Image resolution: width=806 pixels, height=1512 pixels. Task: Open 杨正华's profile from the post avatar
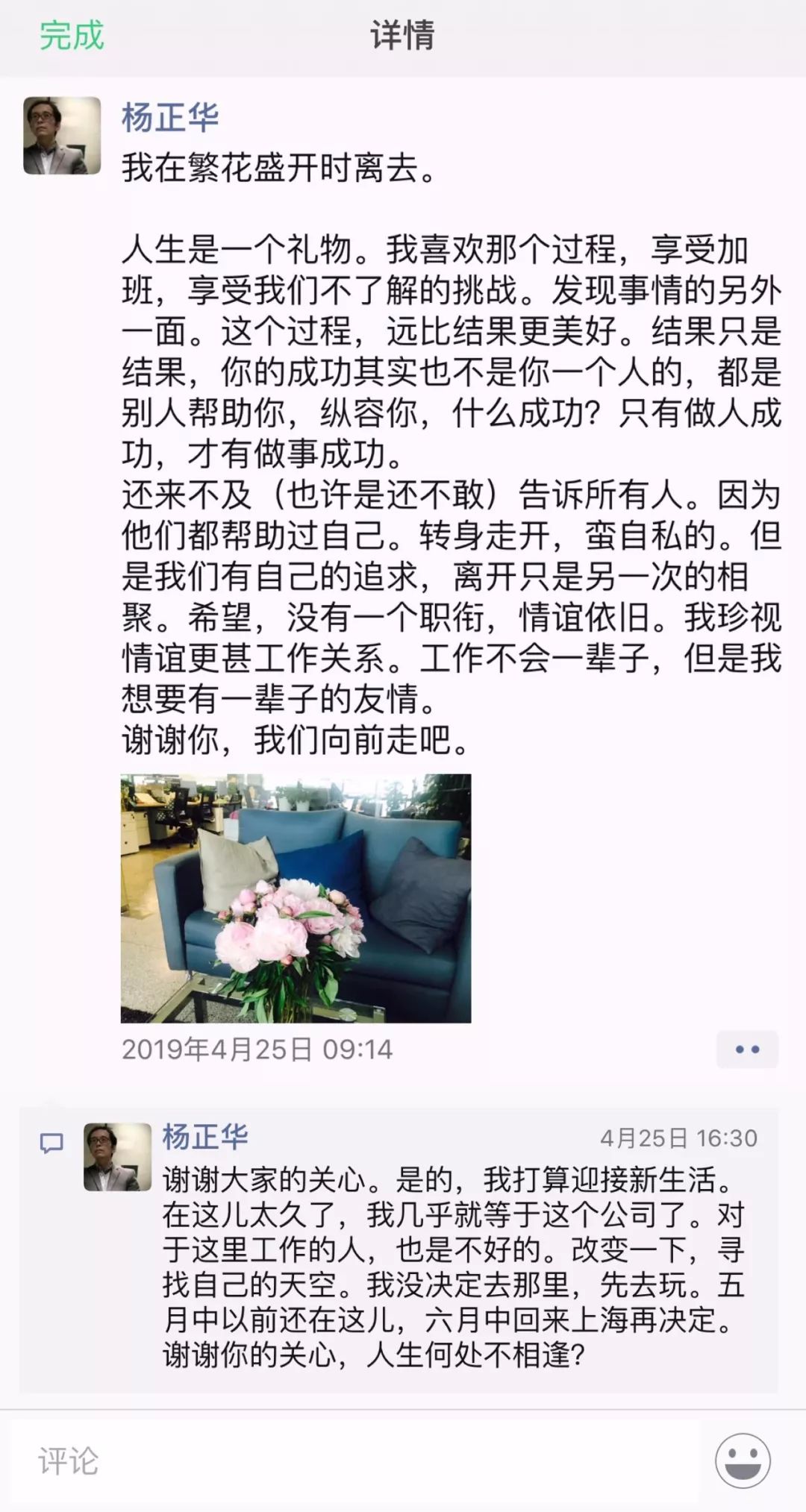click(x=62, y=136)
